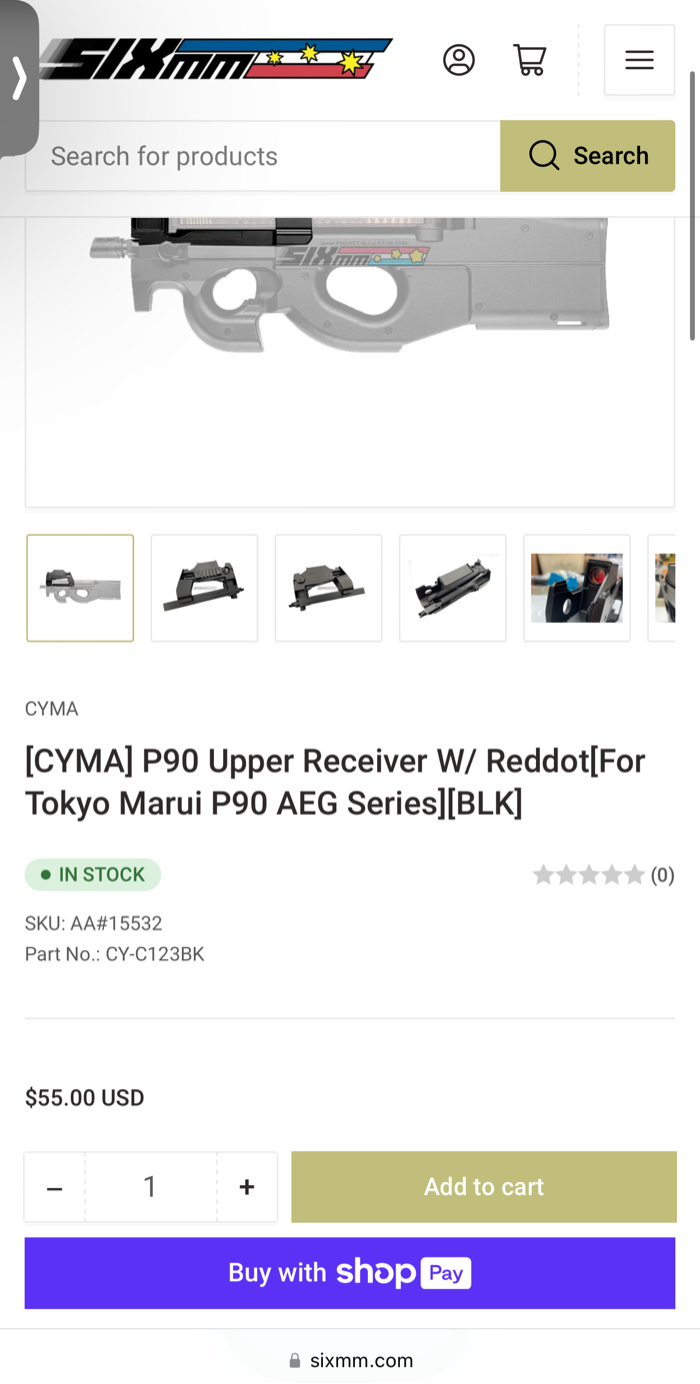Open the account profile icon
The height and width of the screenshot is (1384, 700).
click(459, 60)
